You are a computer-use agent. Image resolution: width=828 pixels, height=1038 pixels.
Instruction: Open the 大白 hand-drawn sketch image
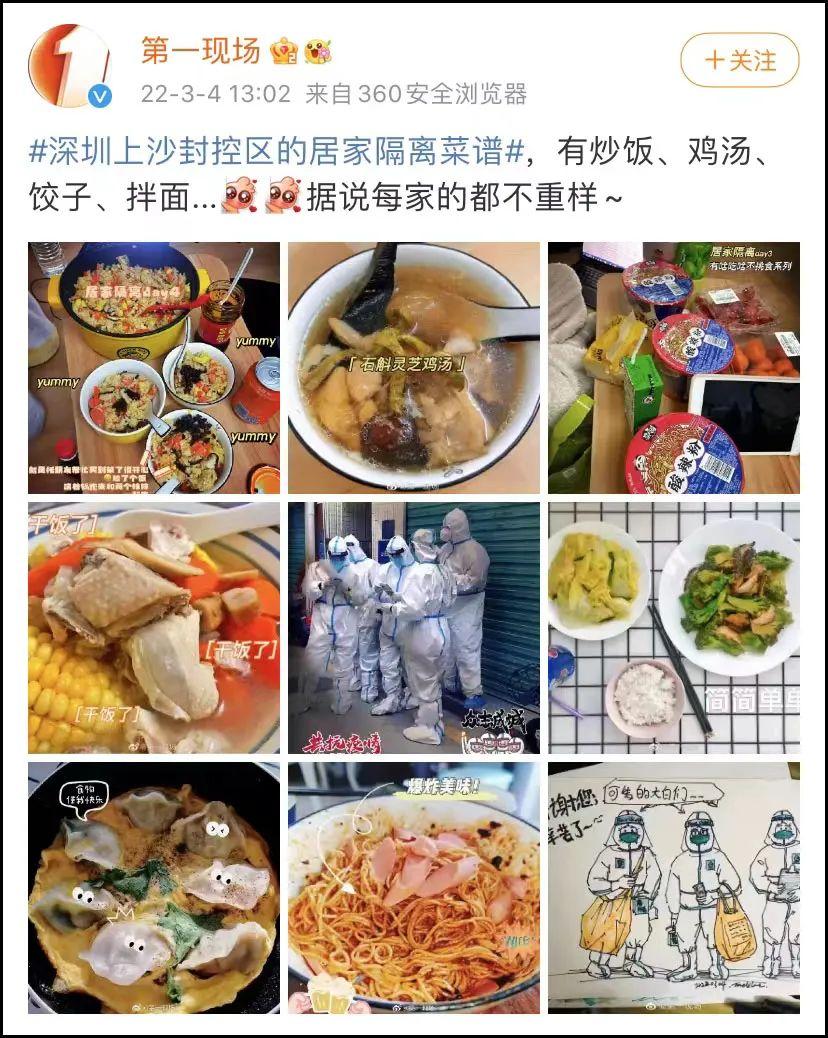tap(673, 888)
